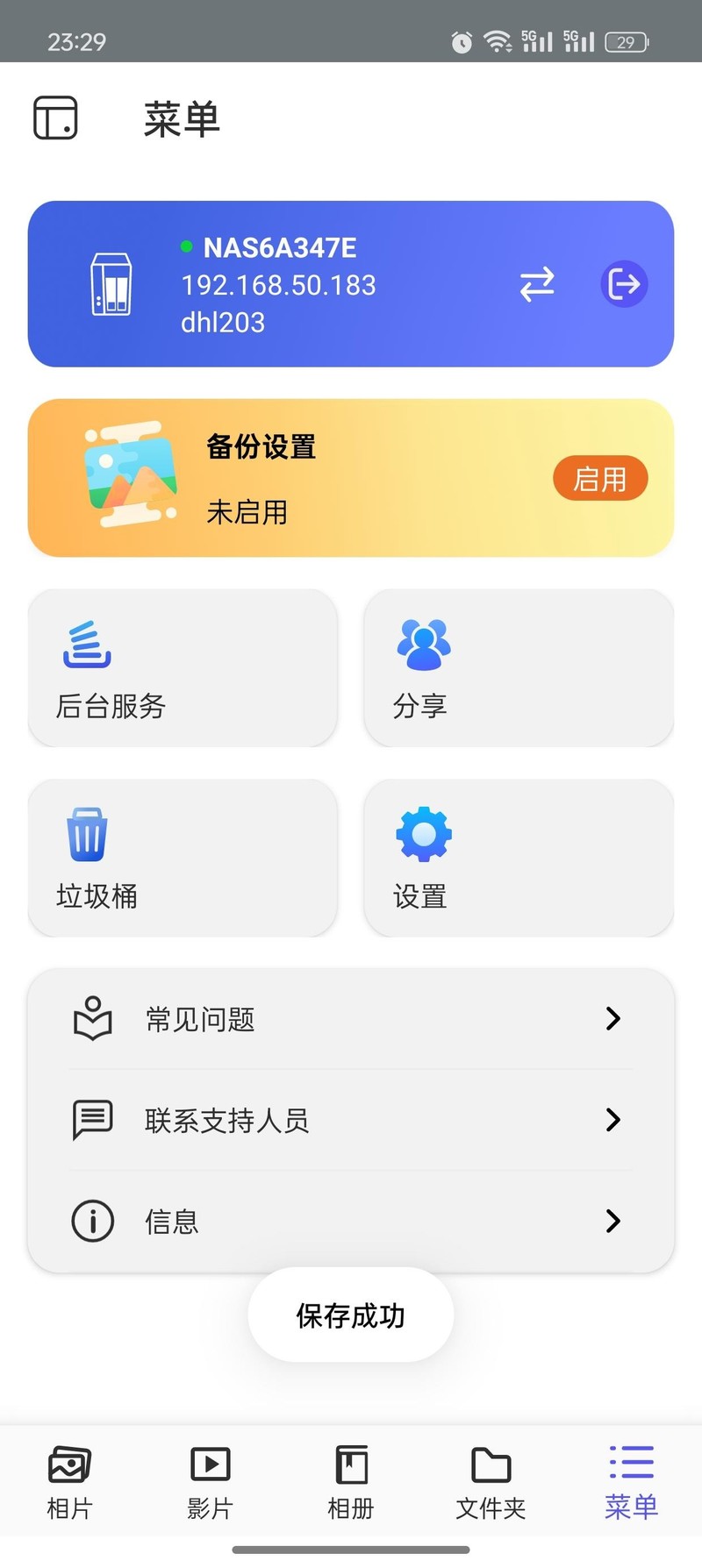Open the 设置 settings gear
Viewport: 702px width, 1568px height.
point(518,858)
